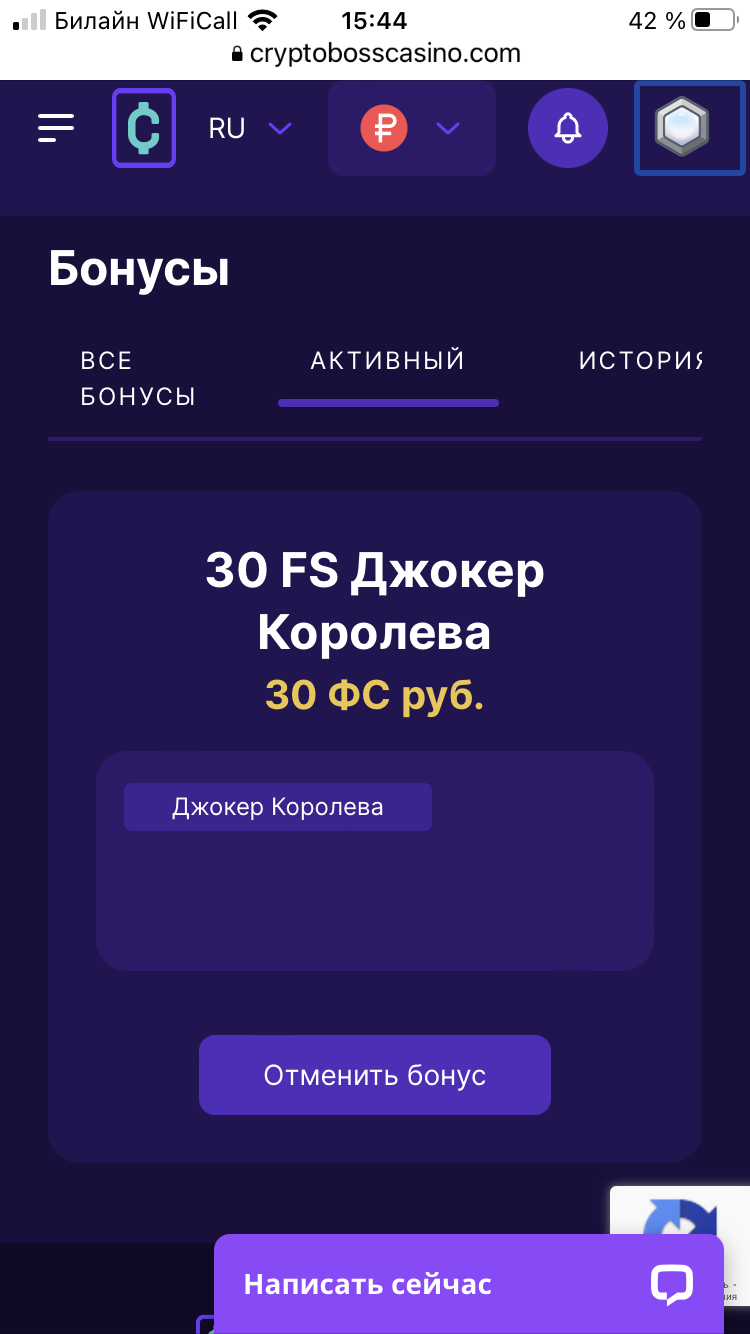The height and width of the screenshot is (1334, 750).
Task: Switch to the История tab
Action: 640,361
